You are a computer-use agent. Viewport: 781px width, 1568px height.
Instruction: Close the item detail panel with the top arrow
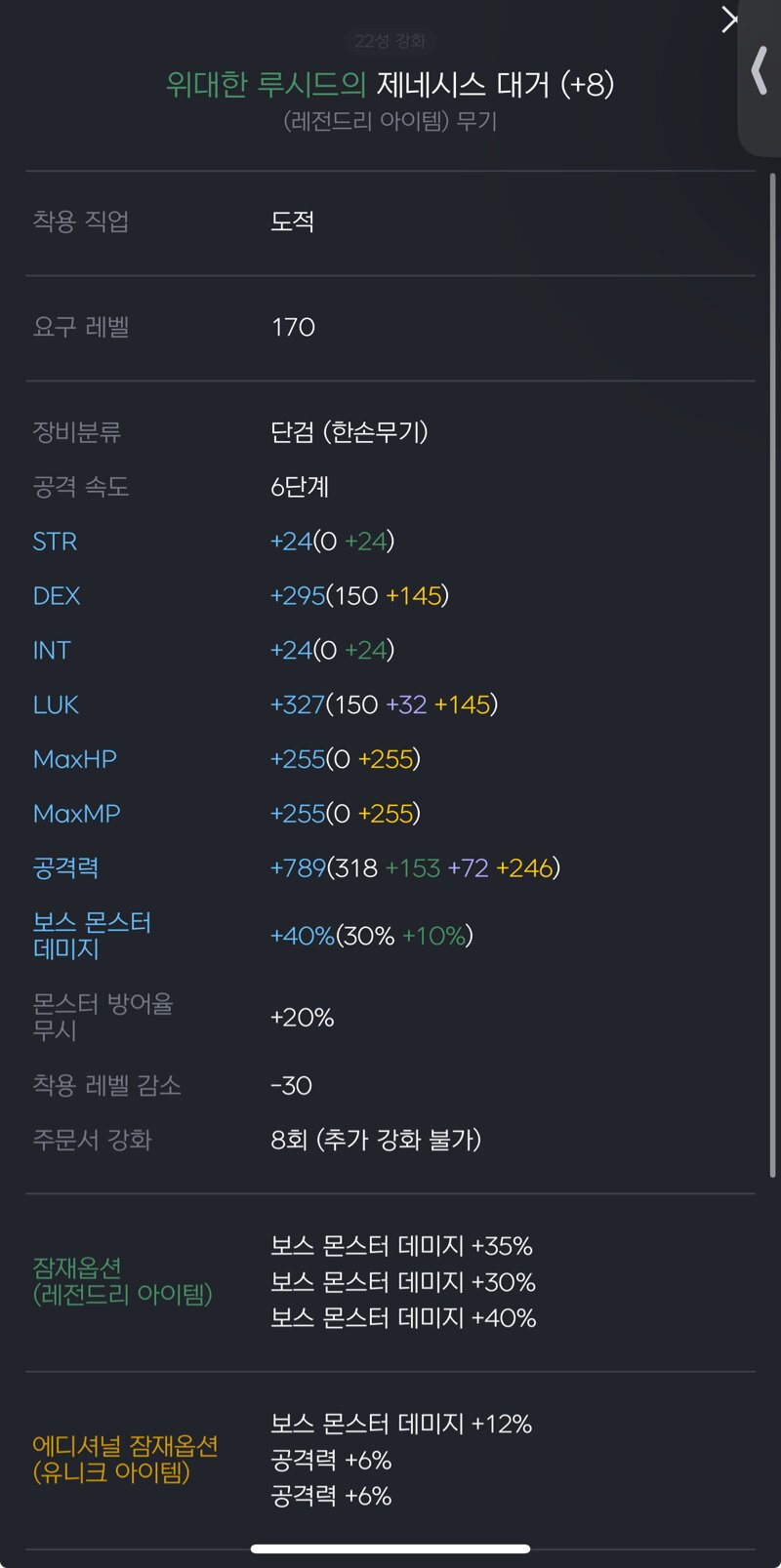[x=728, y=20]
